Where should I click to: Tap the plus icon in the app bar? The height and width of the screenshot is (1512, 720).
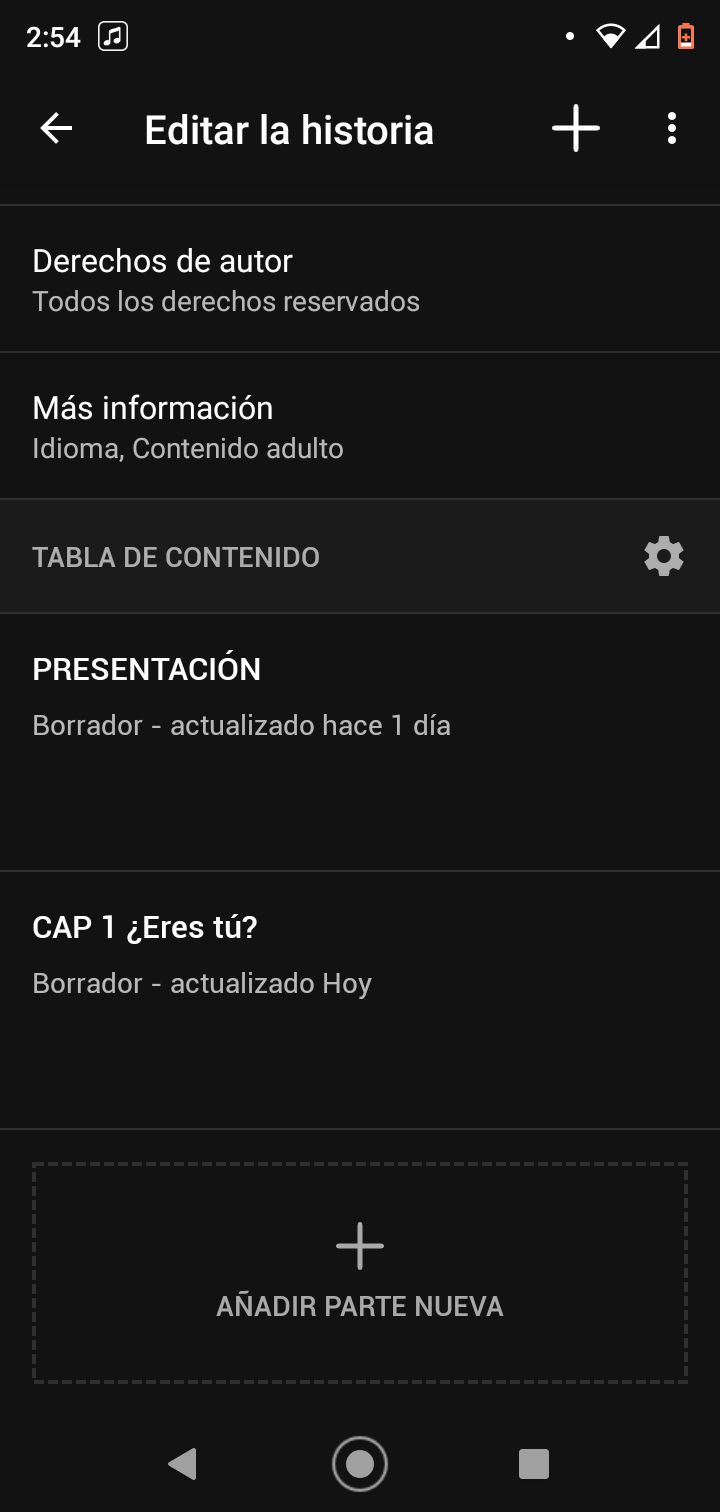(576, 129)
